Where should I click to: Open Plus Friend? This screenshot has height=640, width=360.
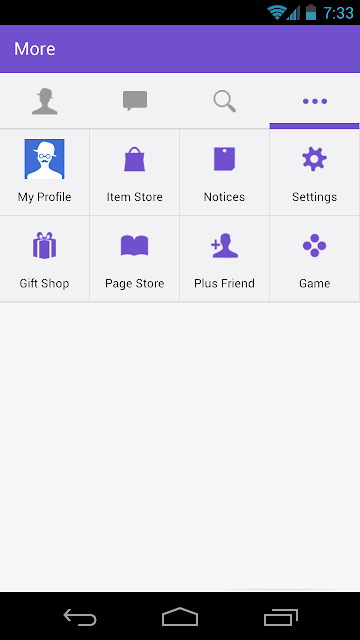tap(224, 259)
